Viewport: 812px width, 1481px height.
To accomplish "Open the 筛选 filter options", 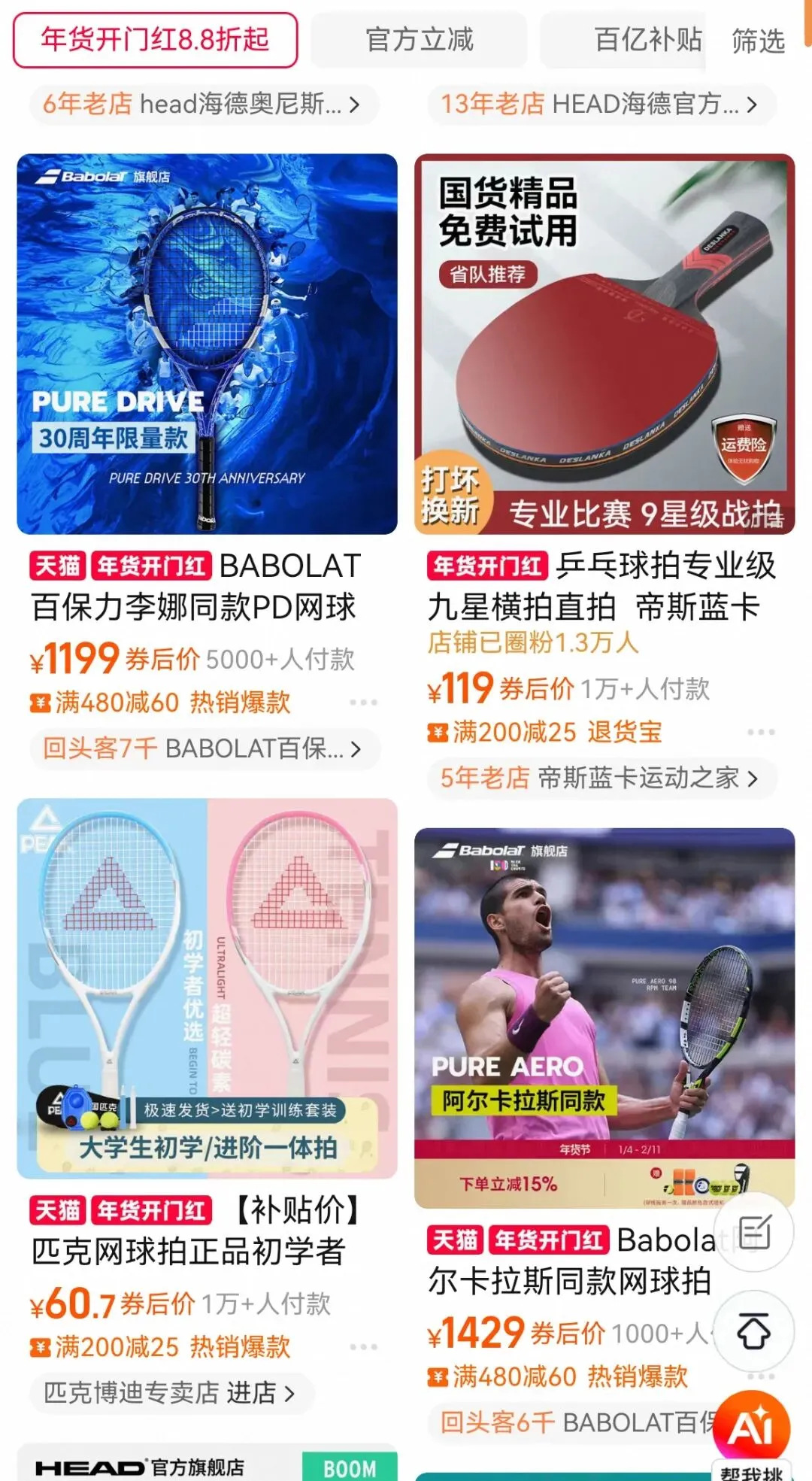I will (758, 41).
